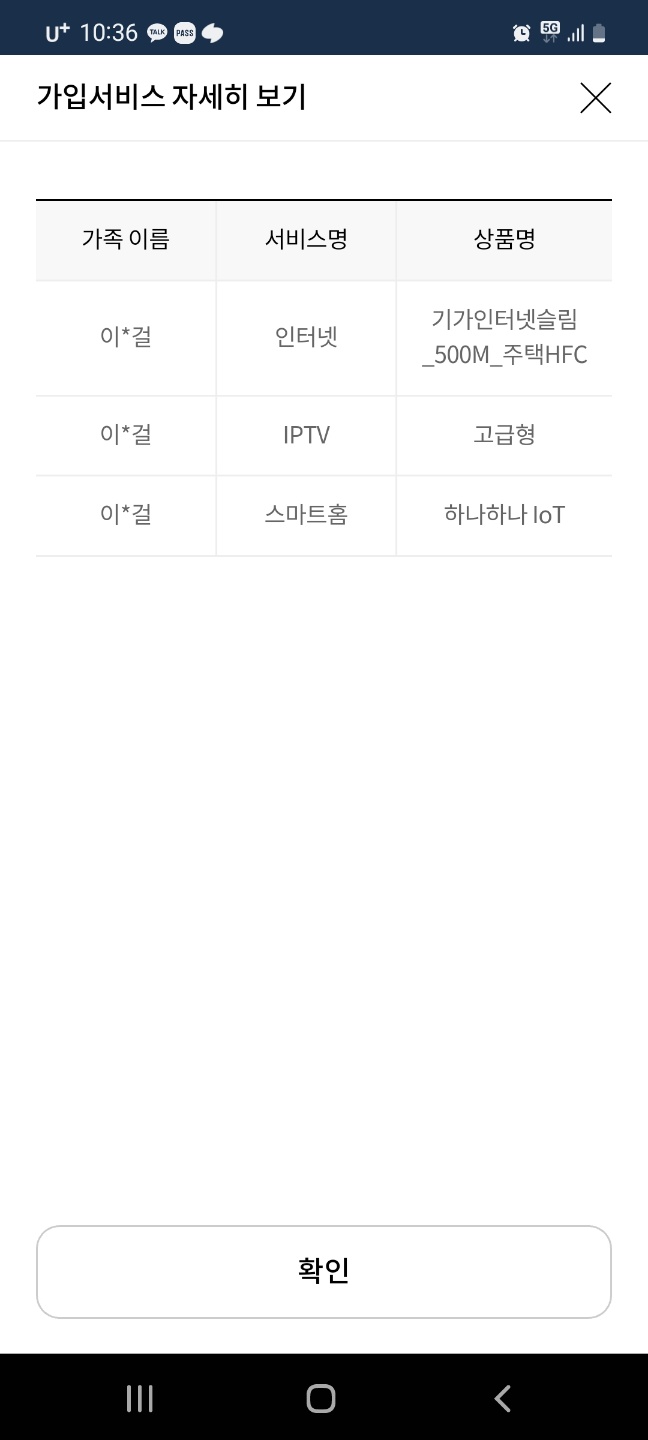Image resolution: width=648 pixels, height=1440 pixels.
Task: Go back using the system back button
Action: point(503,1398)
